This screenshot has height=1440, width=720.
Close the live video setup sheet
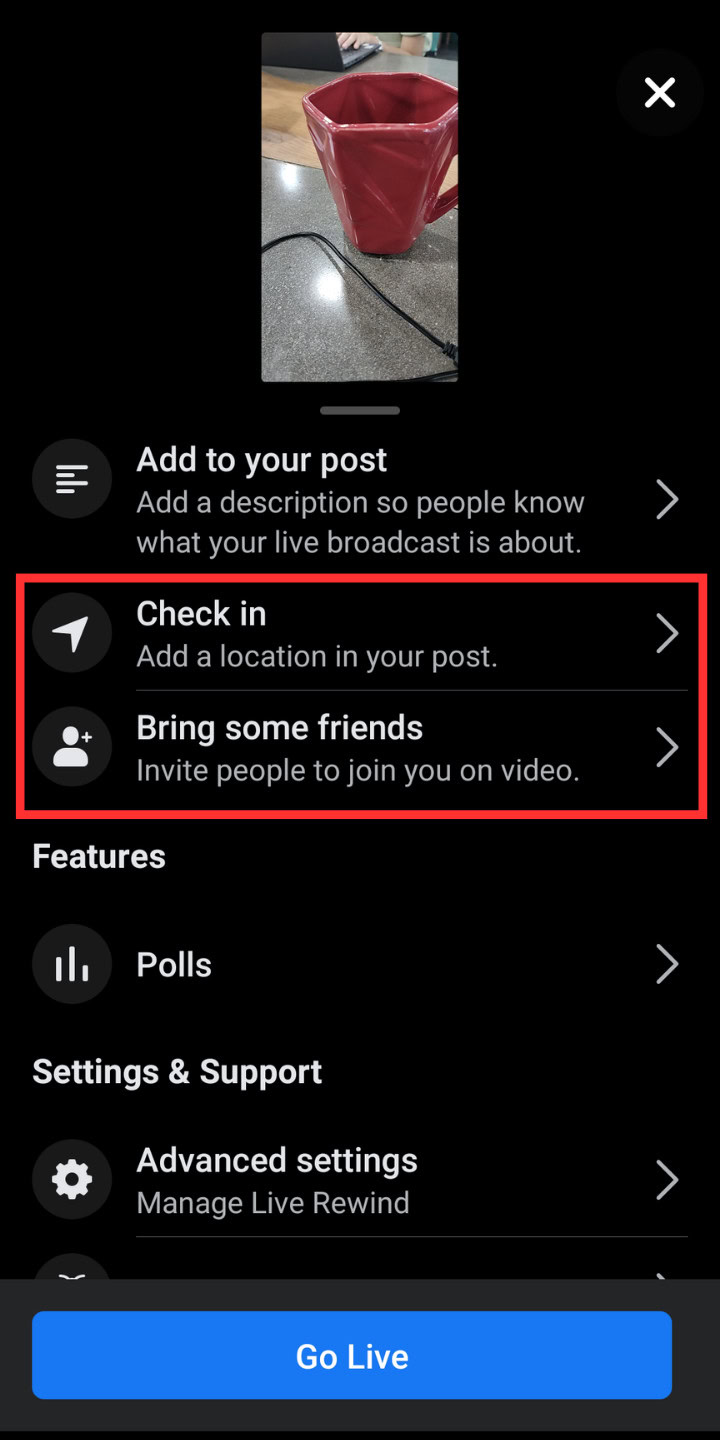pos(659,93)
